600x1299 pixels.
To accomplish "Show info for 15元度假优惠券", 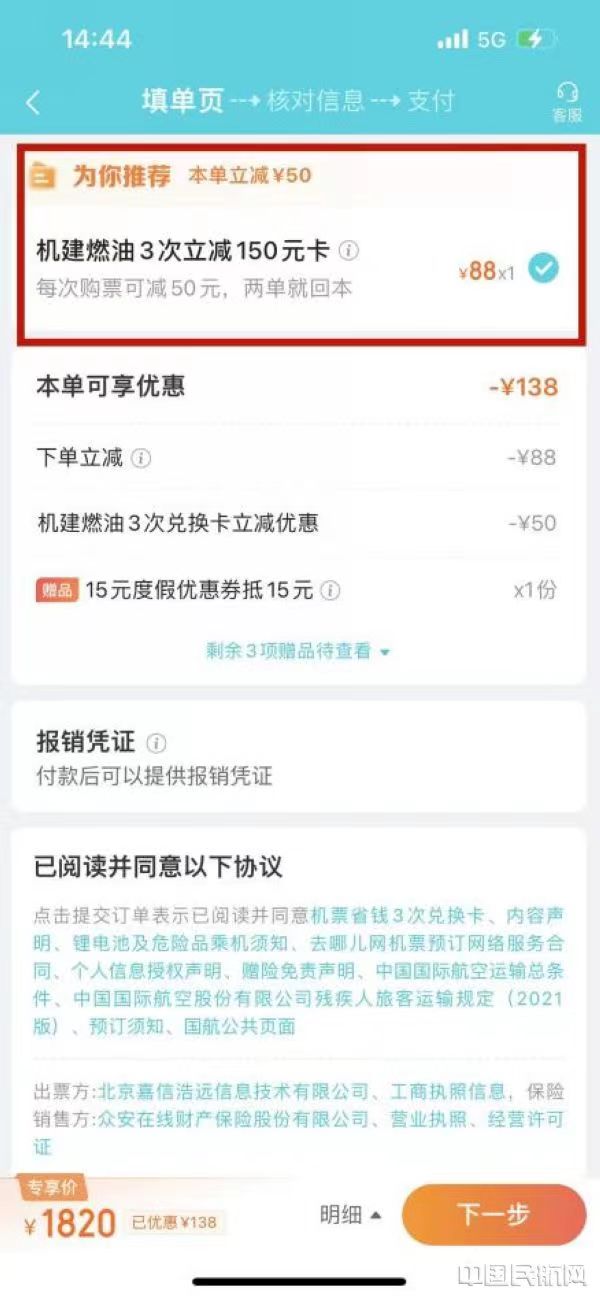I will point(331,590).
